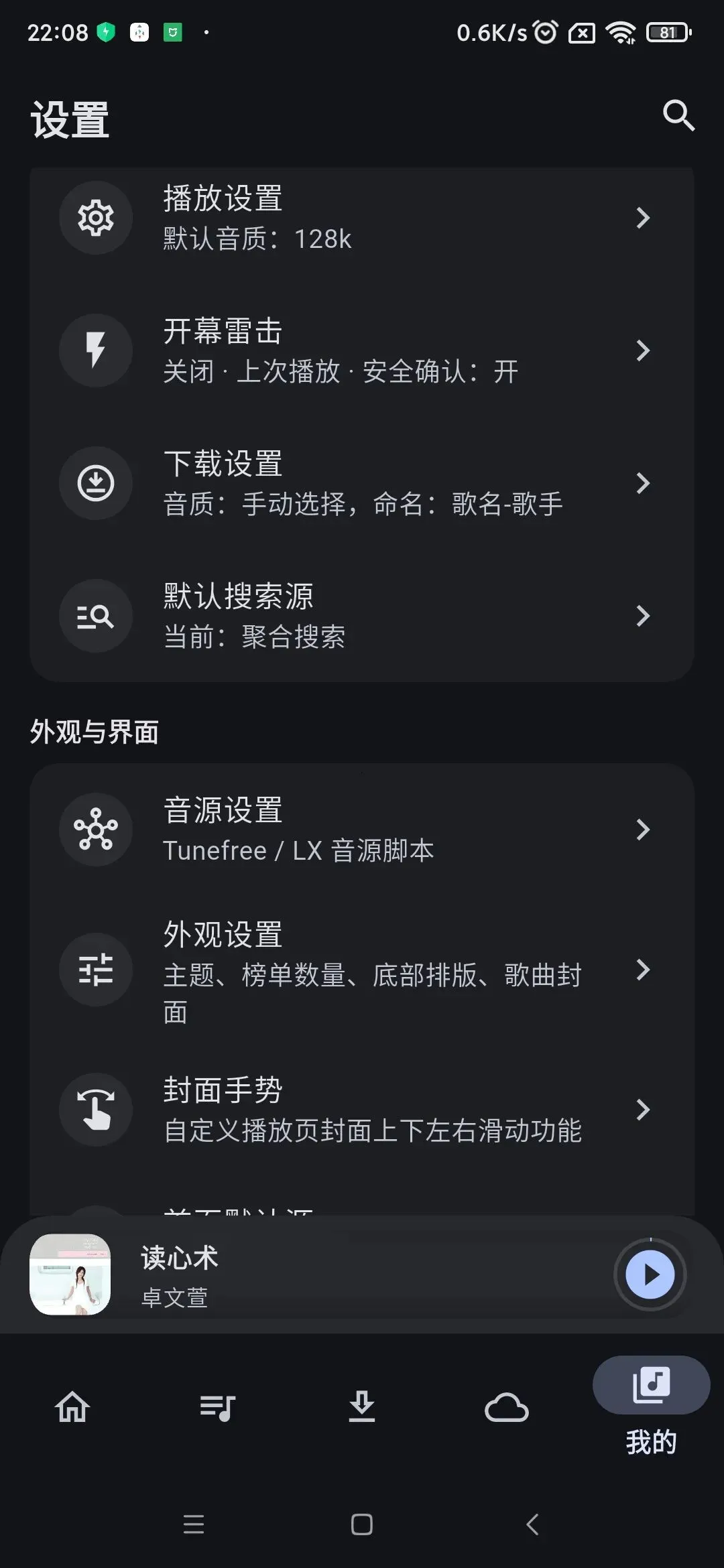Image resolution: width=724 pixels, height=1568 pixels.
Task: Open the 开幕雷击 setting
Action: 362,350
